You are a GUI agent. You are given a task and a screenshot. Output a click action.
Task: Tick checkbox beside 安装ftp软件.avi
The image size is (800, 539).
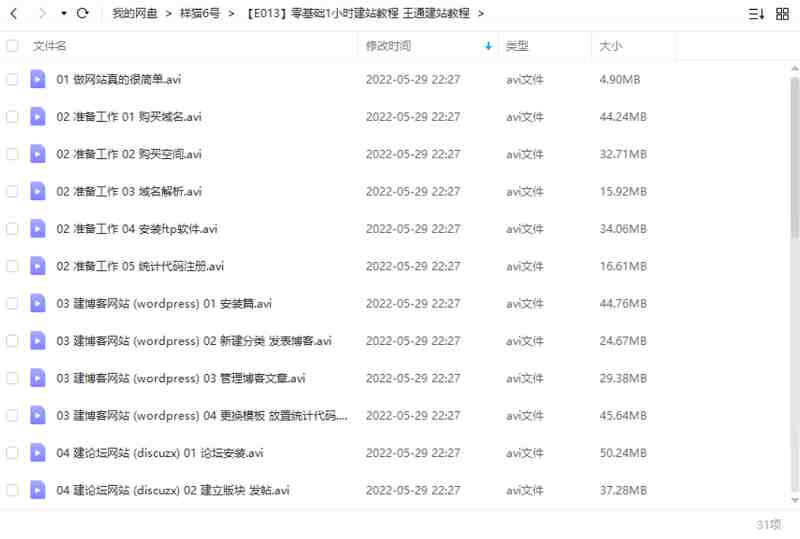point(12,229)
